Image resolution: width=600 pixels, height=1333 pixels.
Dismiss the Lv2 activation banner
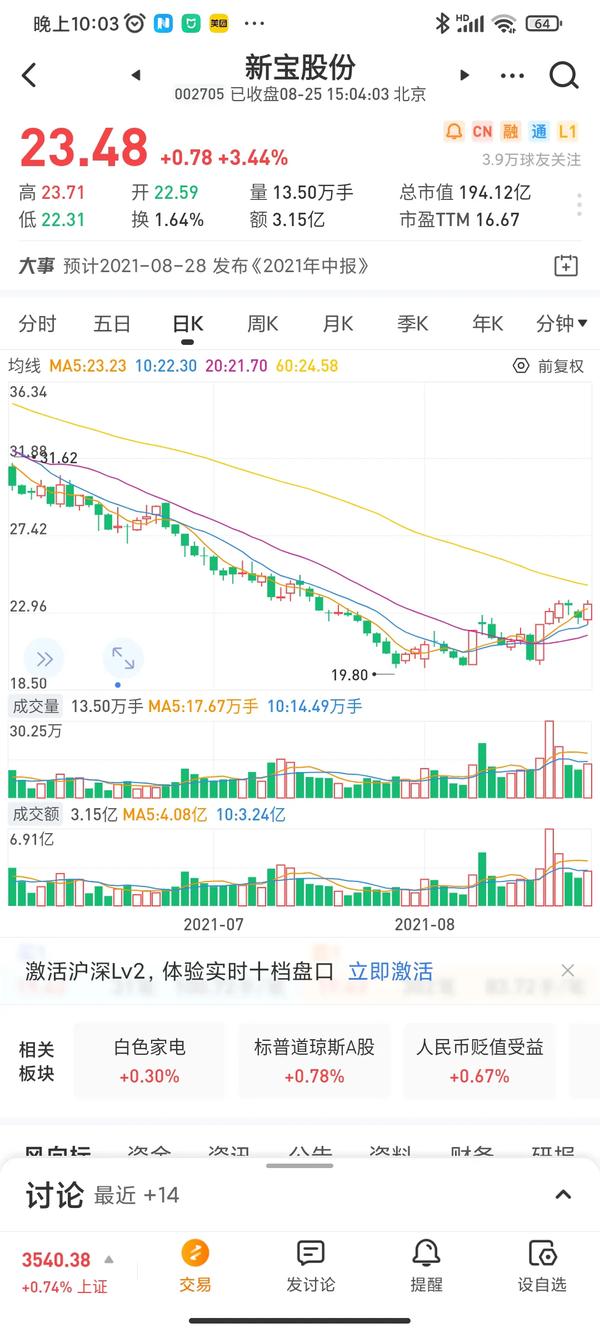pyautogui.click(x=567, y=971)
